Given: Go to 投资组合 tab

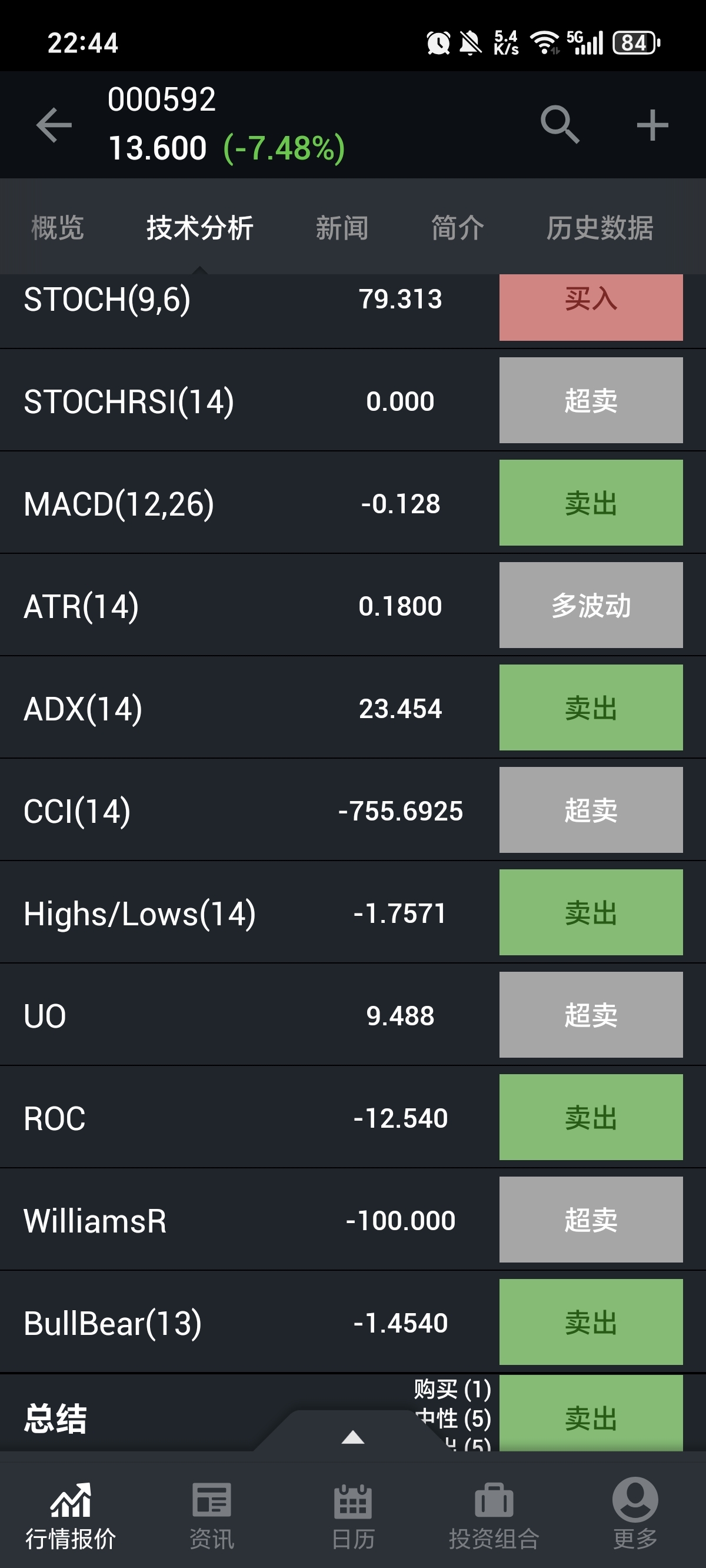Looking at the screenshot, I should (494, 1514).
